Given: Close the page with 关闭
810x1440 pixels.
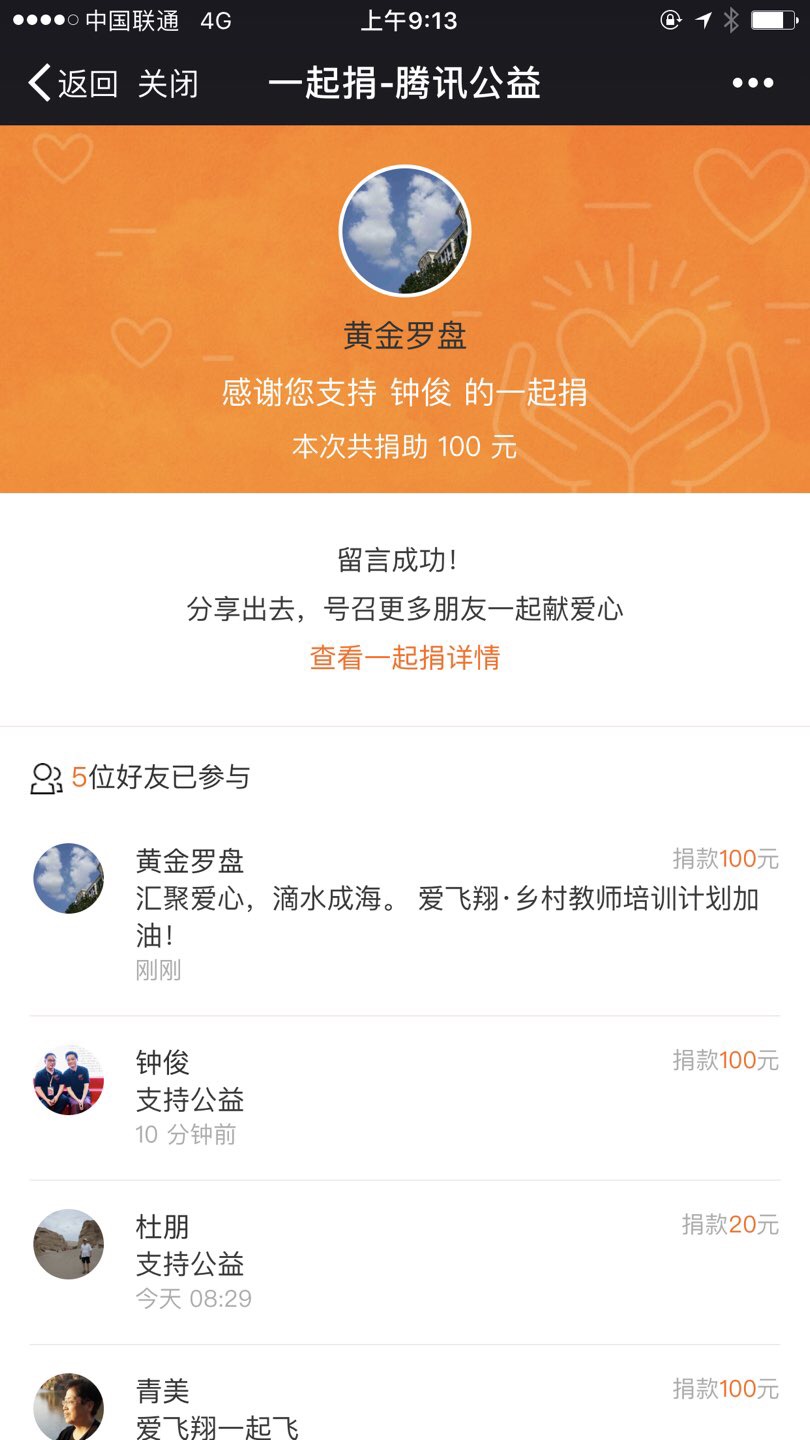Looking at the screenshot, I should pyautogui.click(x=168, y=84).
